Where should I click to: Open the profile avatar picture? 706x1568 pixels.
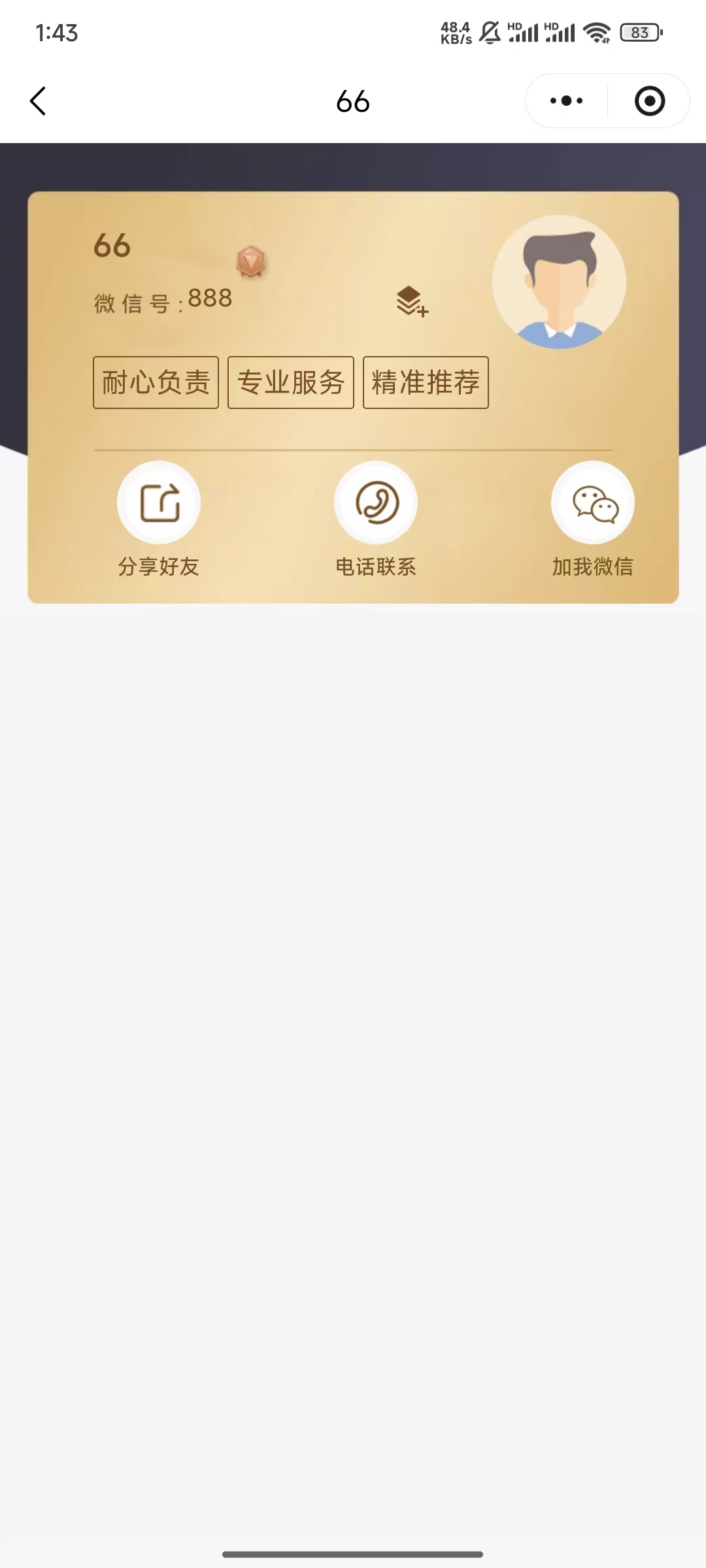pyautogui.click(x=559, y=282)
